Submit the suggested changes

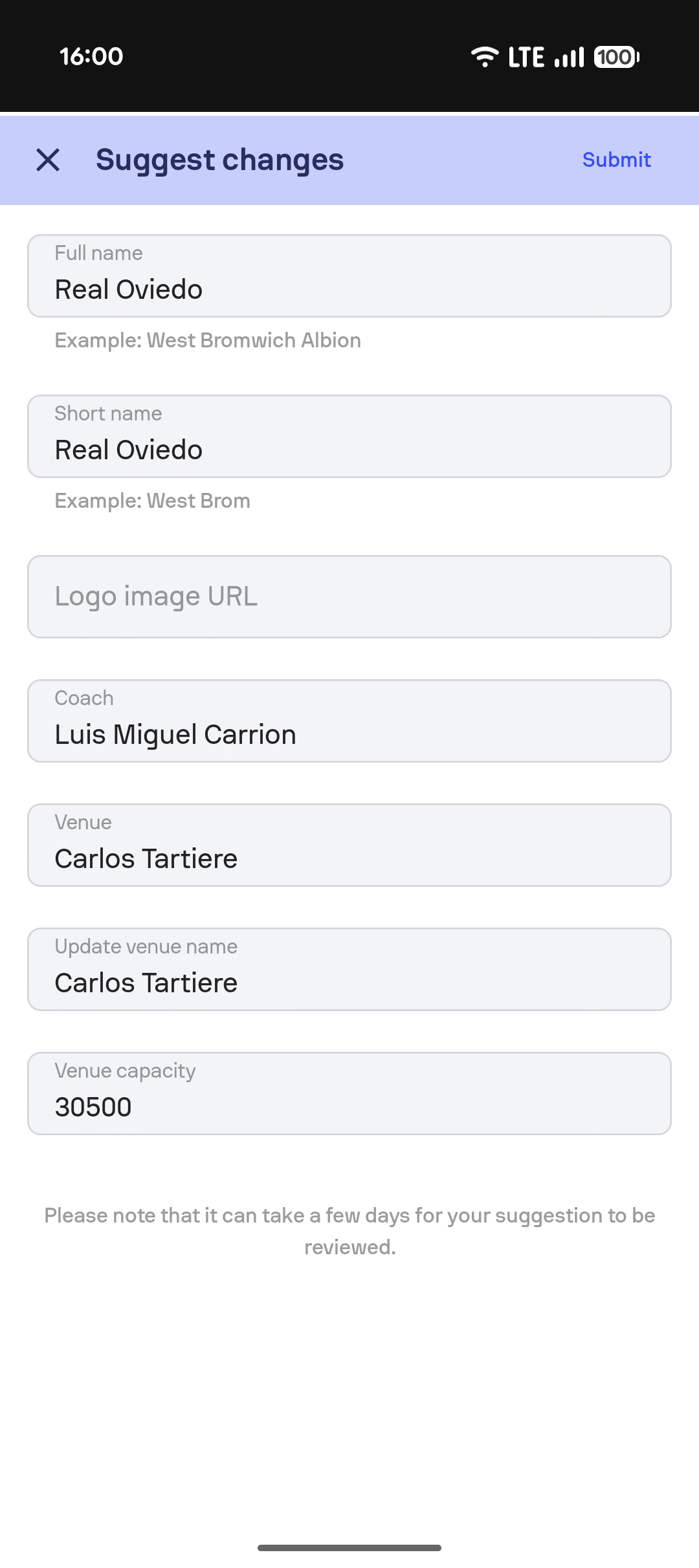(616, 160)
